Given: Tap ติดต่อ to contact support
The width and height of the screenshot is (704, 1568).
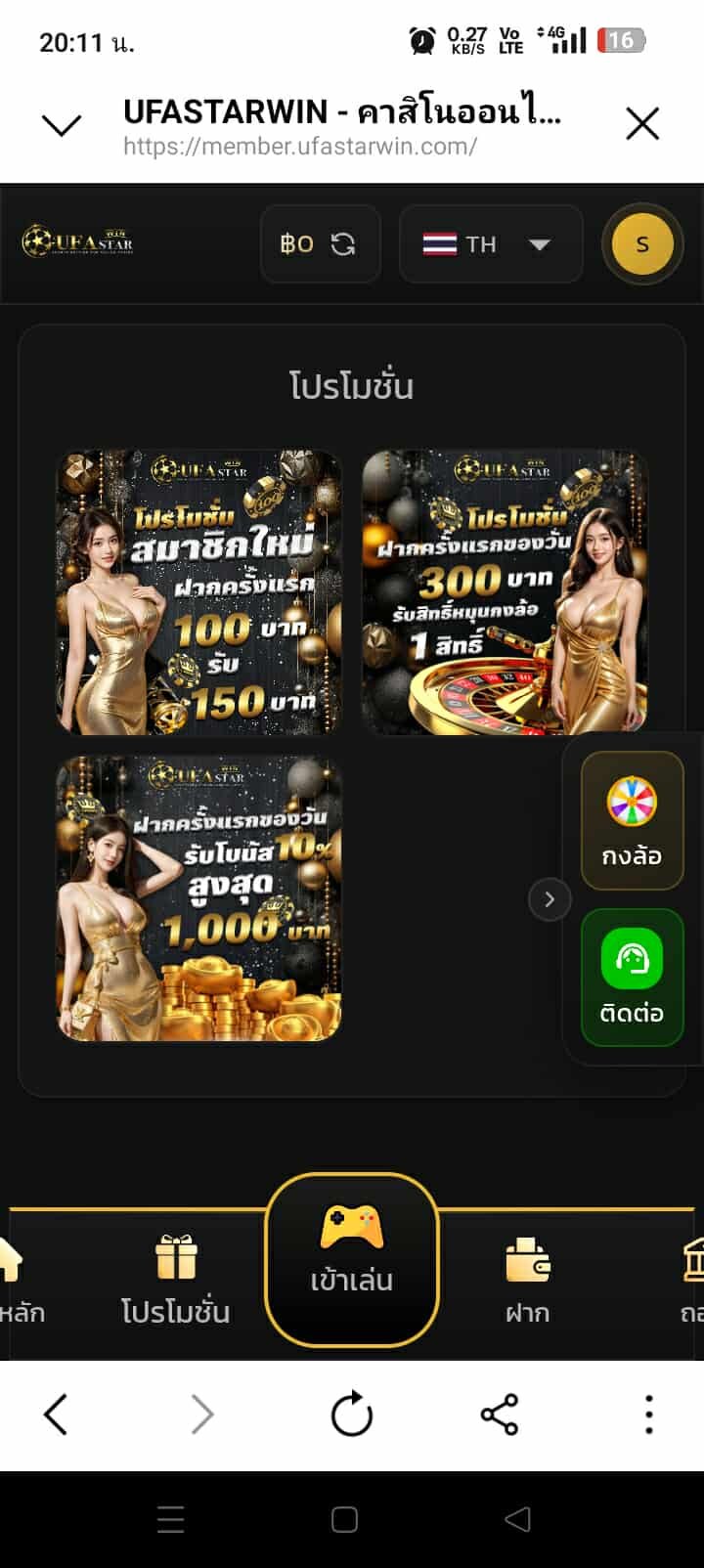Looking at the screenshot, I should pos(632,978).
